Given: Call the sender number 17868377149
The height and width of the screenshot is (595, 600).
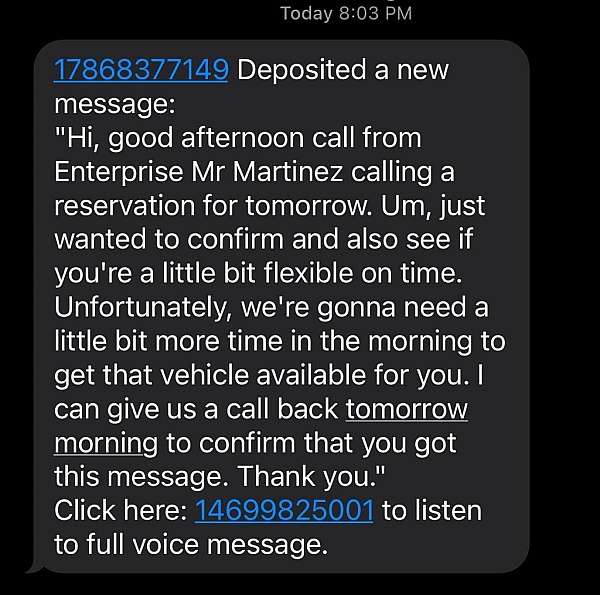Looking at the screenshot, I should tap(141, 70).
